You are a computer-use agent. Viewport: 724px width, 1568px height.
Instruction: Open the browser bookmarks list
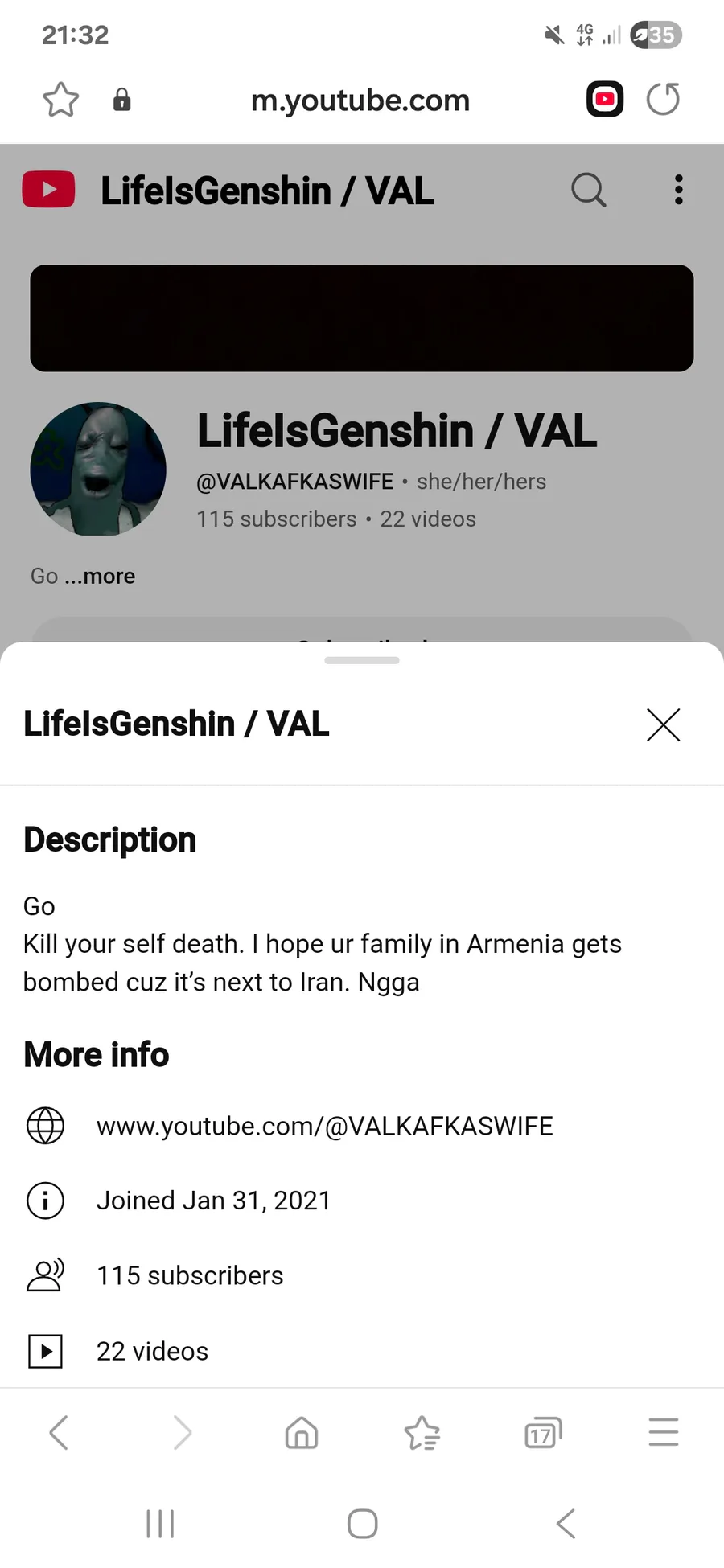[x=422, y=1432]
